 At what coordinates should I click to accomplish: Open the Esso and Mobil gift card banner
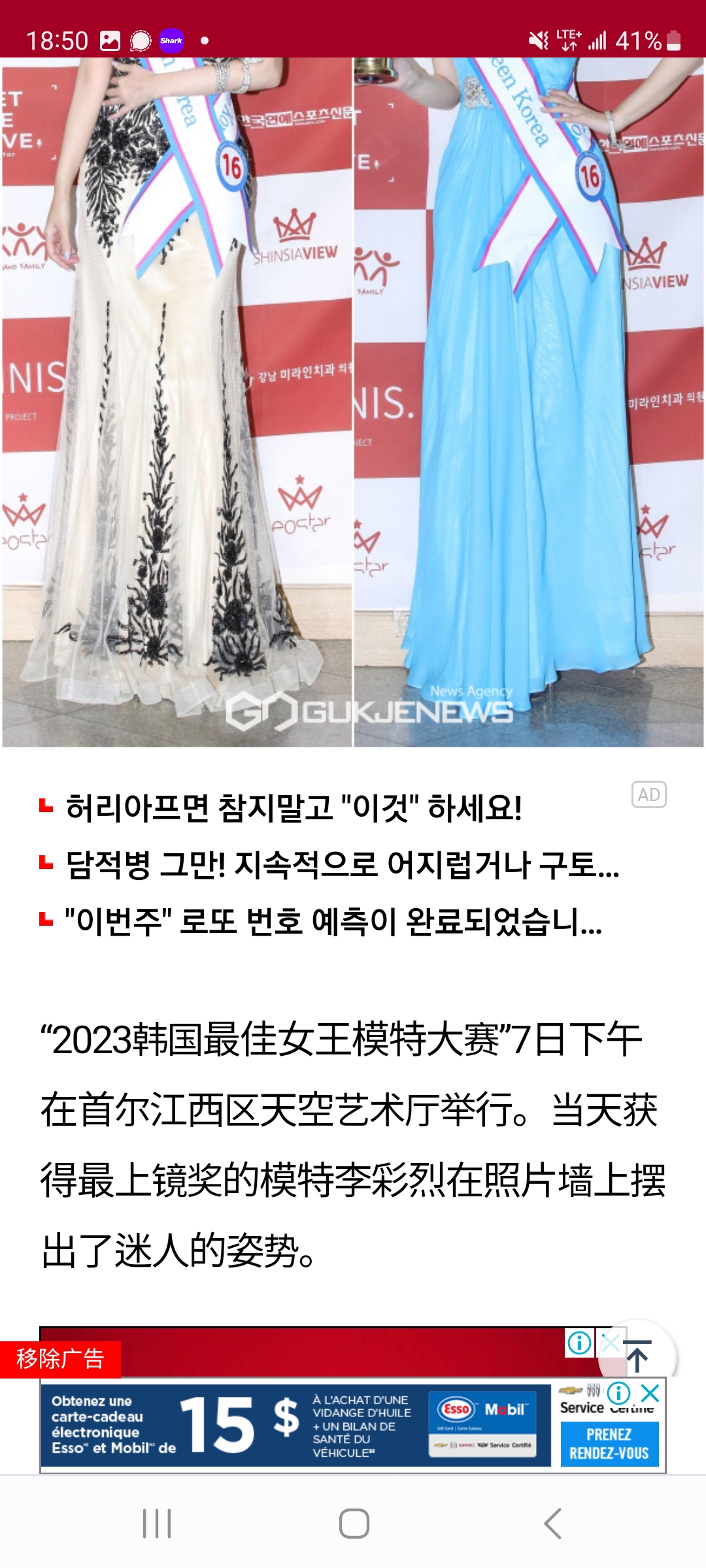click(294, 1426)
